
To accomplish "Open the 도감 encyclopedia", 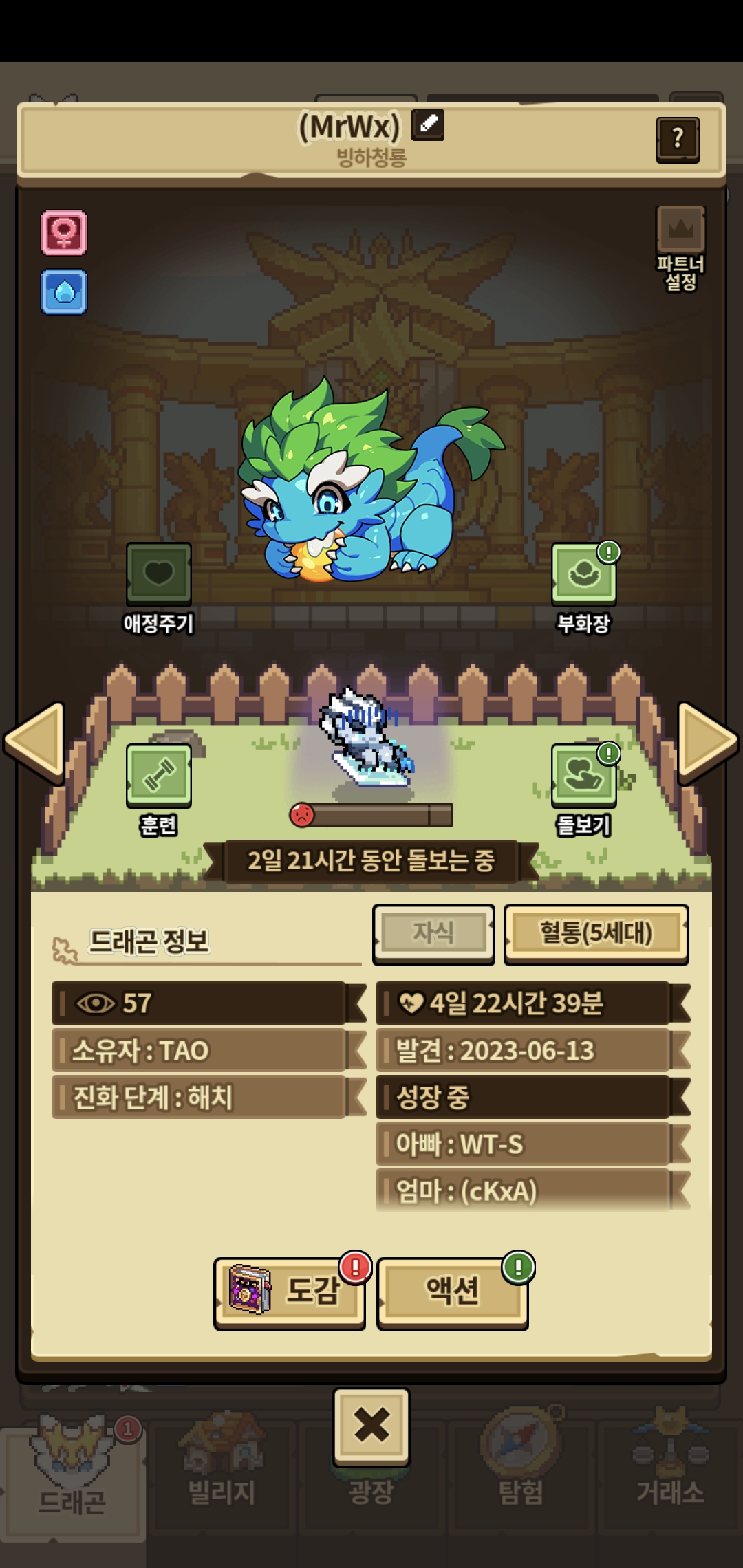I will pyautogui.click(x=290, y=1292).
